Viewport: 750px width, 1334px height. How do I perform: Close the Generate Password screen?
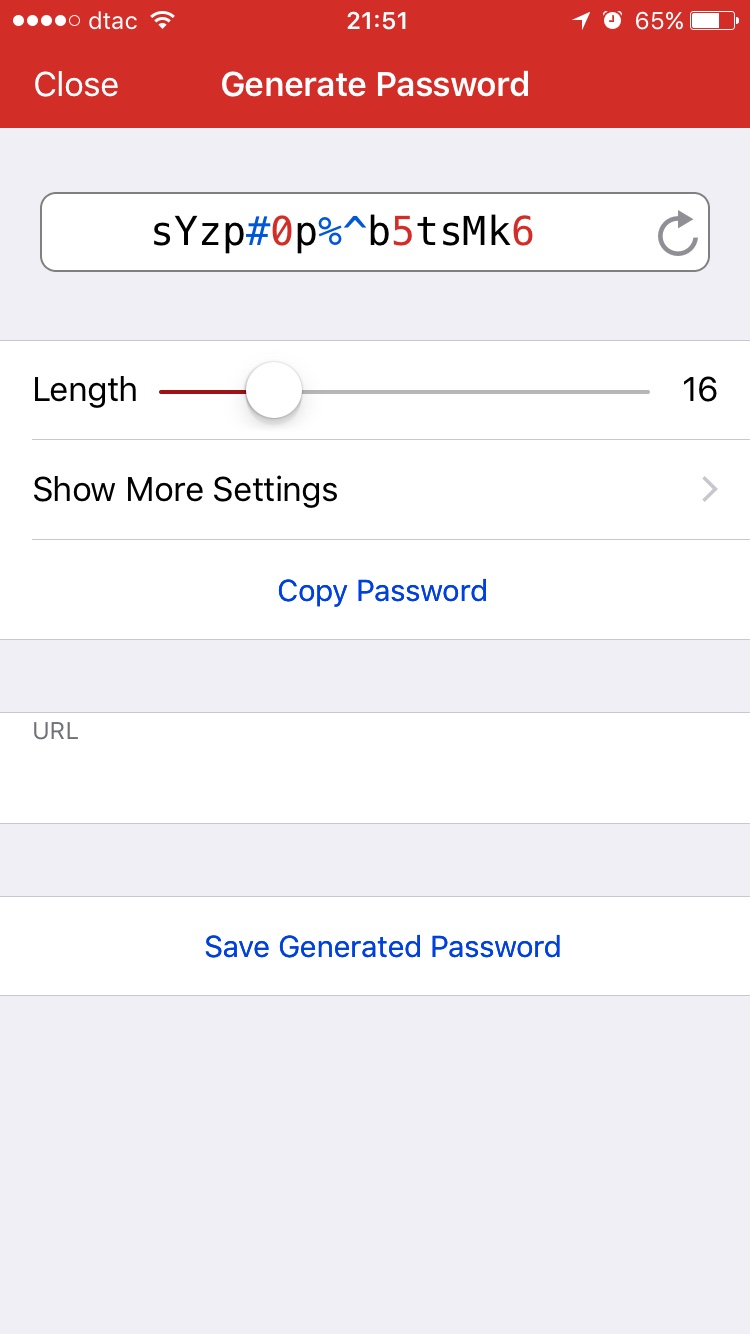tap(76, 84)
